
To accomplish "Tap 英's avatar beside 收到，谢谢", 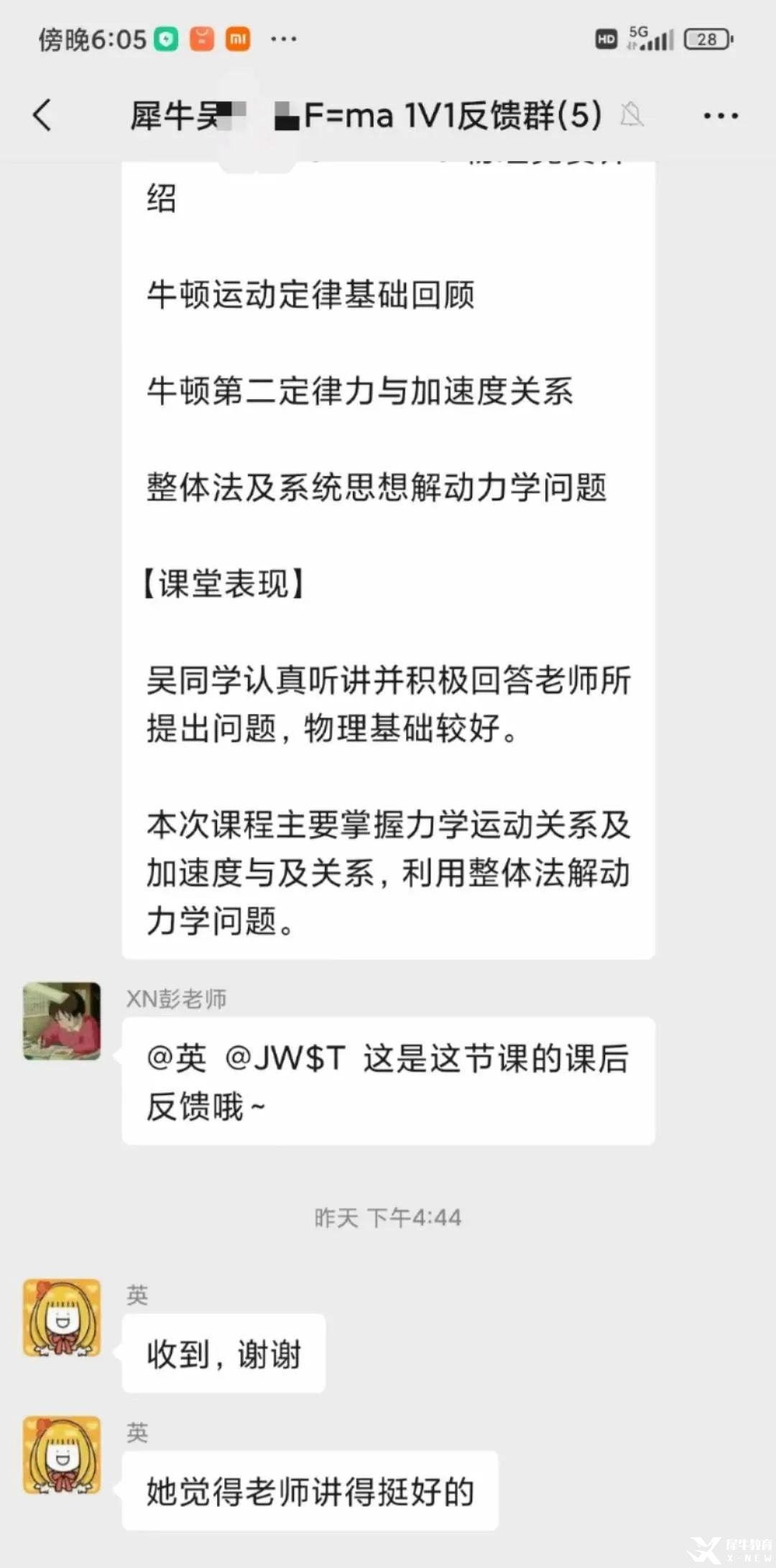I will point(62,1317).
